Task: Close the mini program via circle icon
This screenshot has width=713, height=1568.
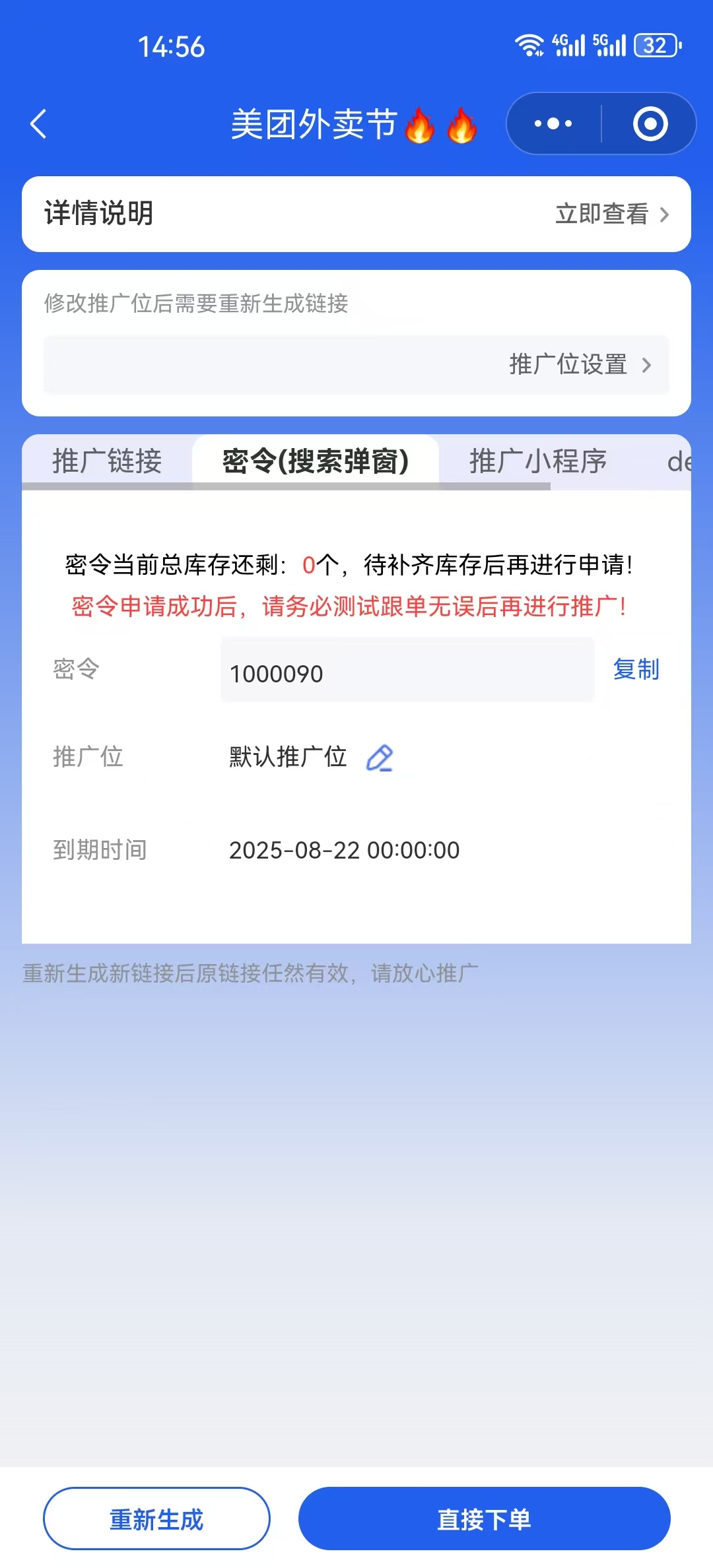Action: [650, 124]
